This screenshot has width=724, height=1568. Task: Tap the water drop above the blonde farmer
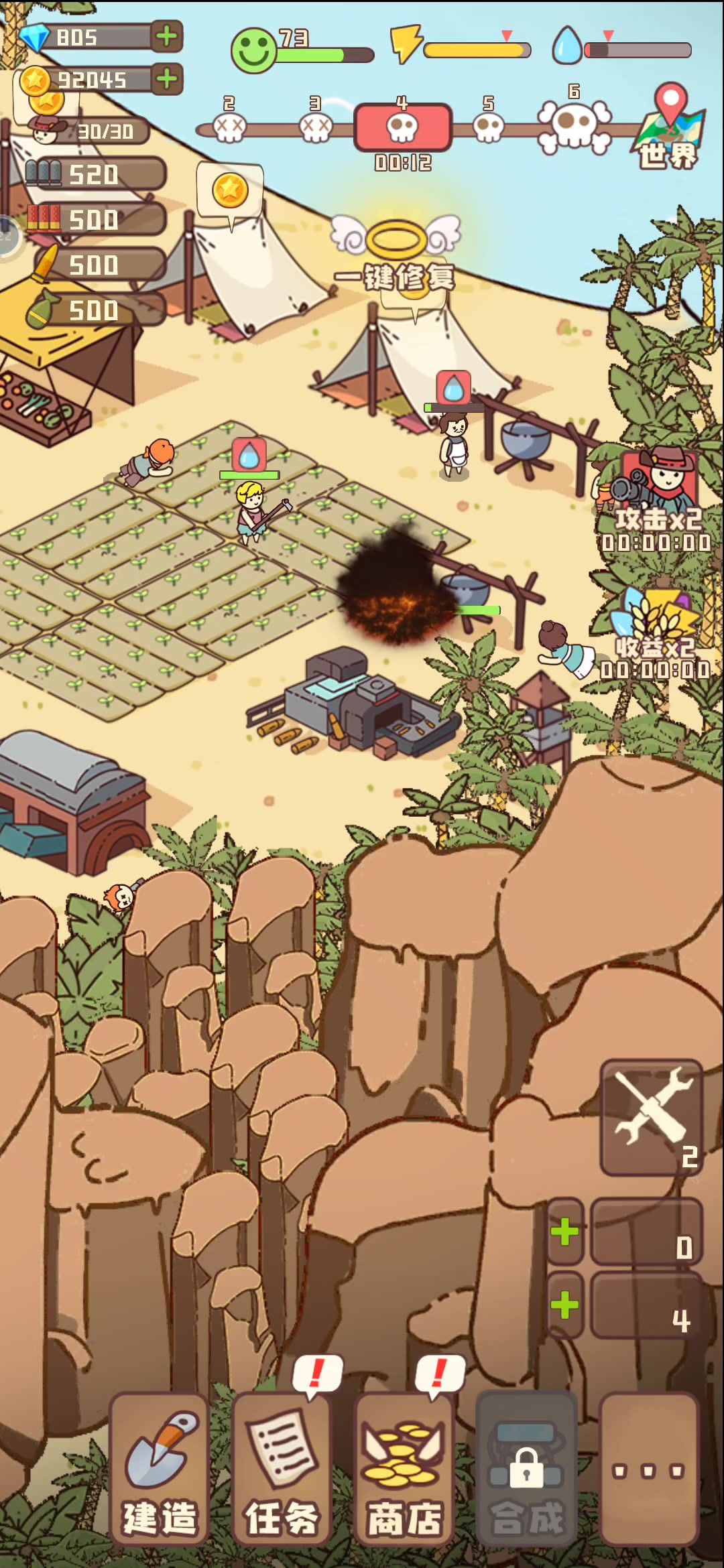click(x=249, y=456)
